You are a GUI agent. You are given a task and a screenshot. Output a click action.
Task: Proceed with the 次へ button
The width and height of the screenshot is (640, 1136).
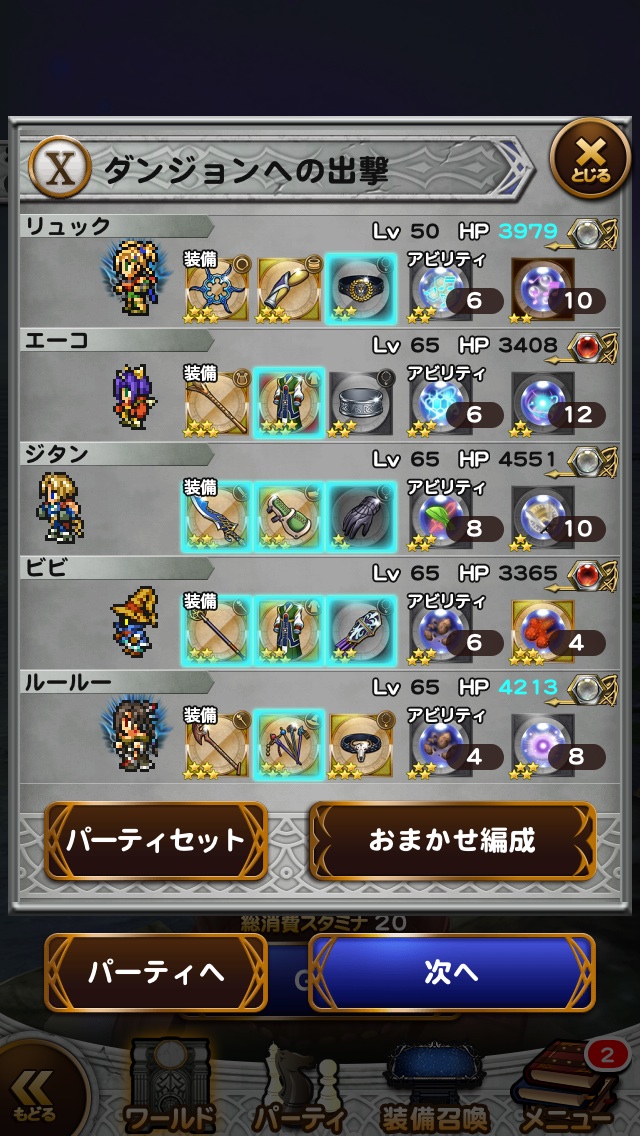coord(452,972)
